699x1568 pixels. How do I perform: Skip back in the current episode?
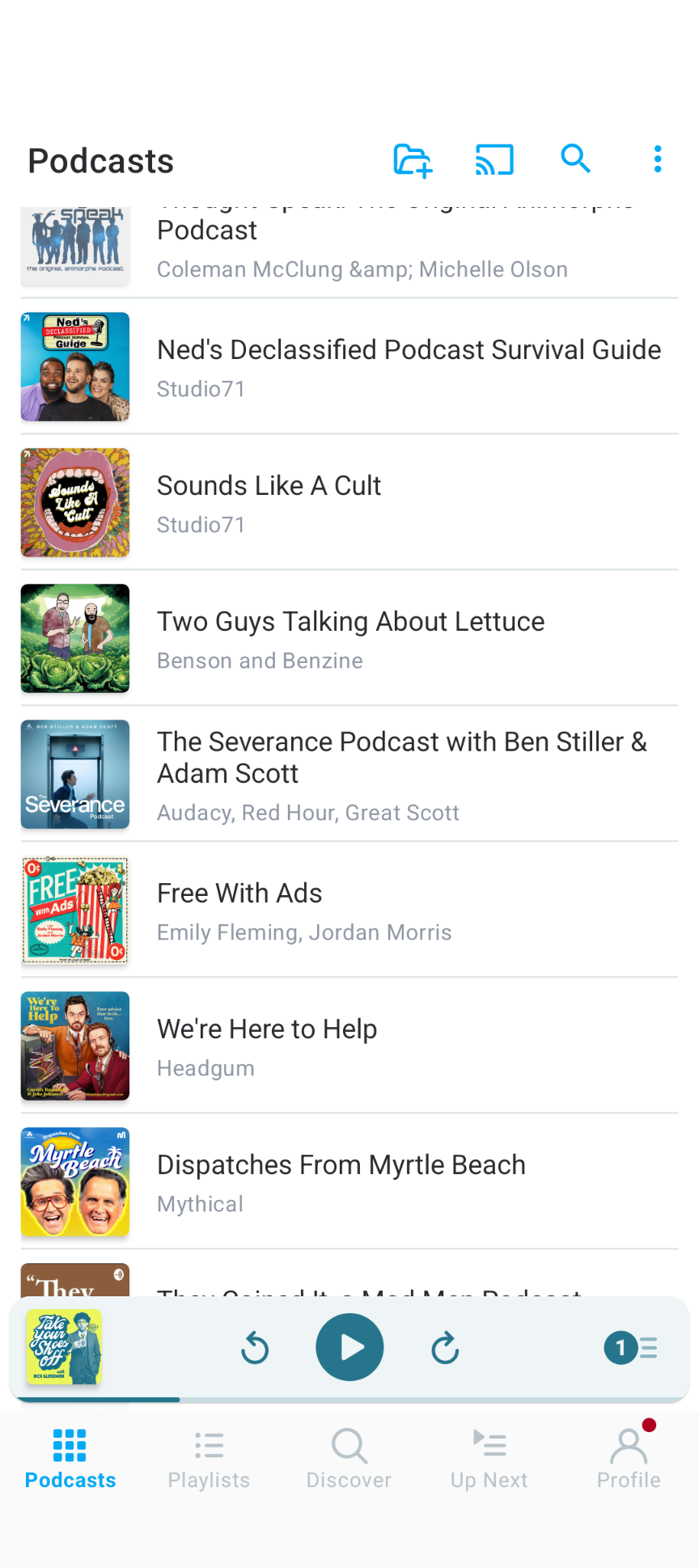click(x=255, y=1348)
